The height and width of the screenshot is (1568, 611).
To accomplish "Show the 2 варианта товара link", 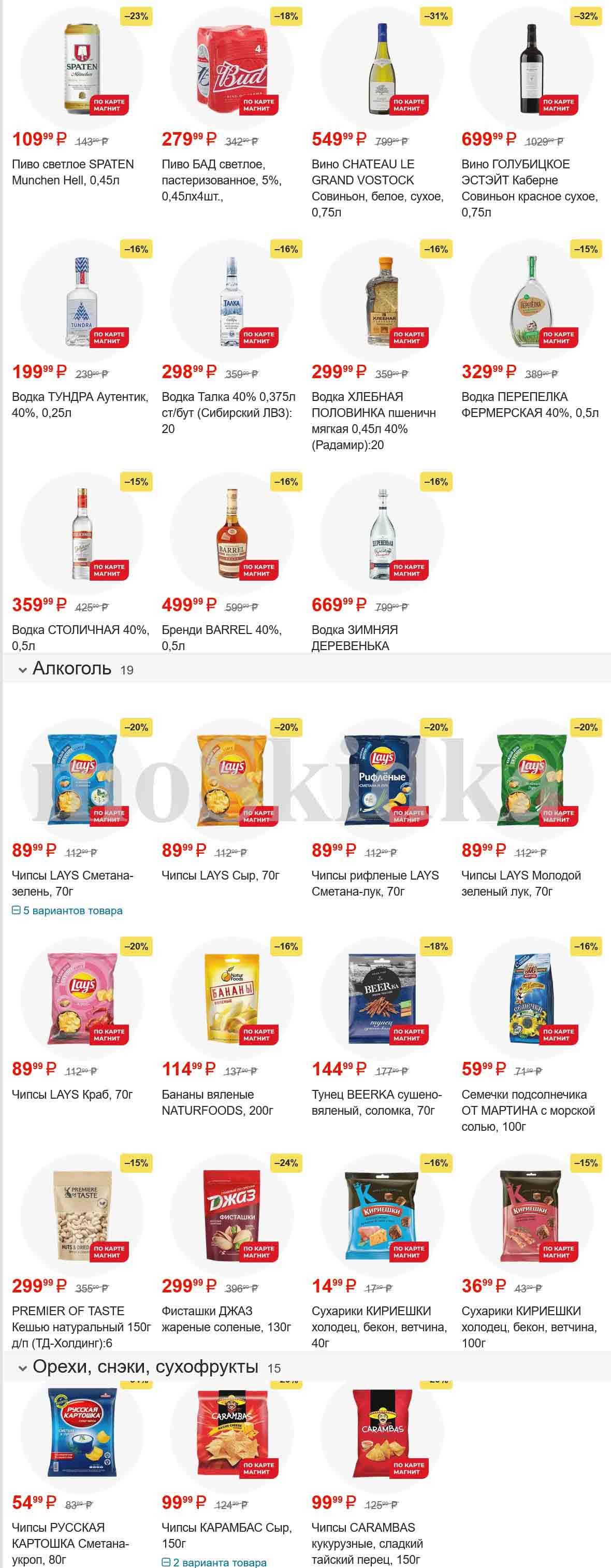I will (214, 1562).
